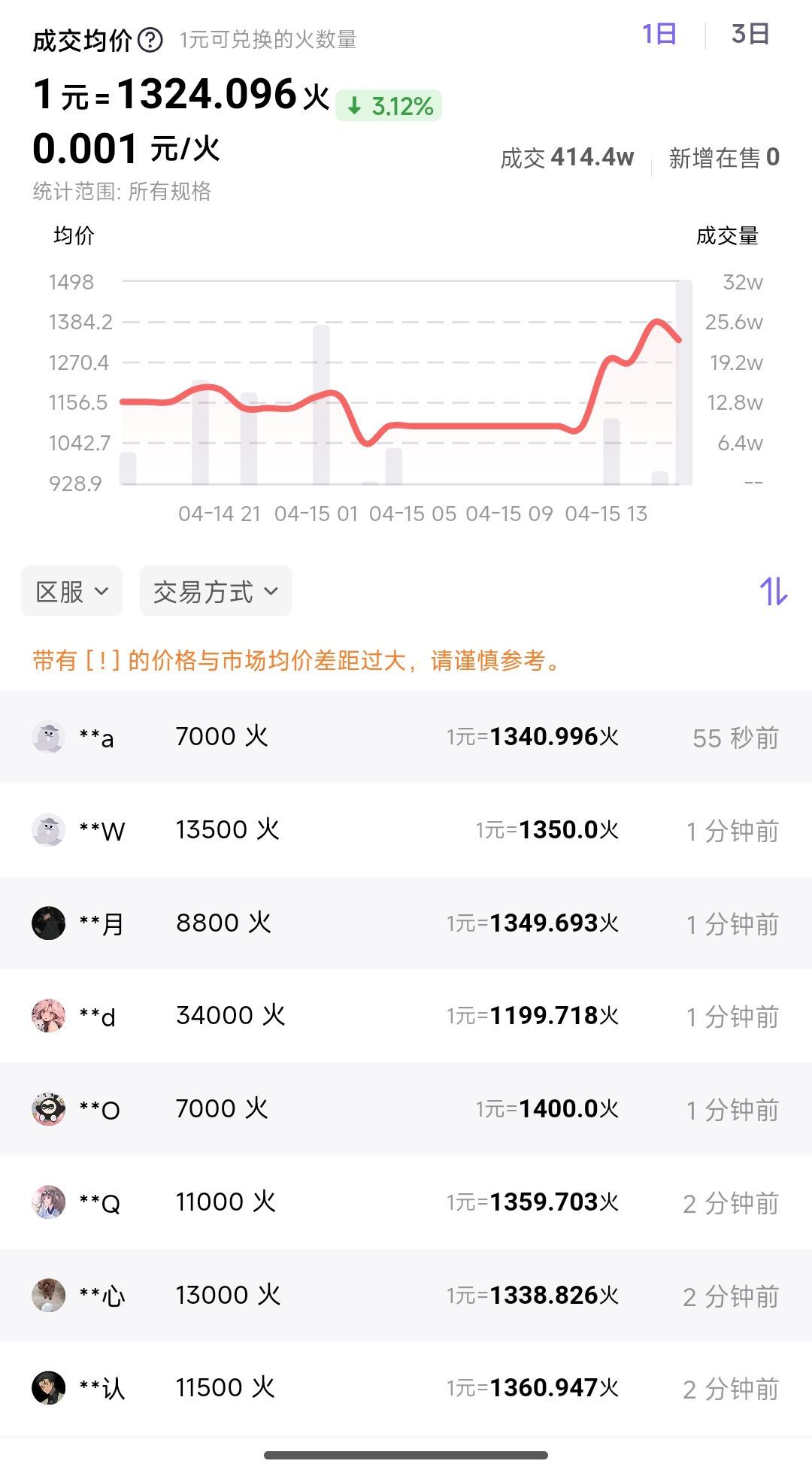View the 8800 火 trade by **月
This screenshot has height=1473, width=812.
click(406, 923)
